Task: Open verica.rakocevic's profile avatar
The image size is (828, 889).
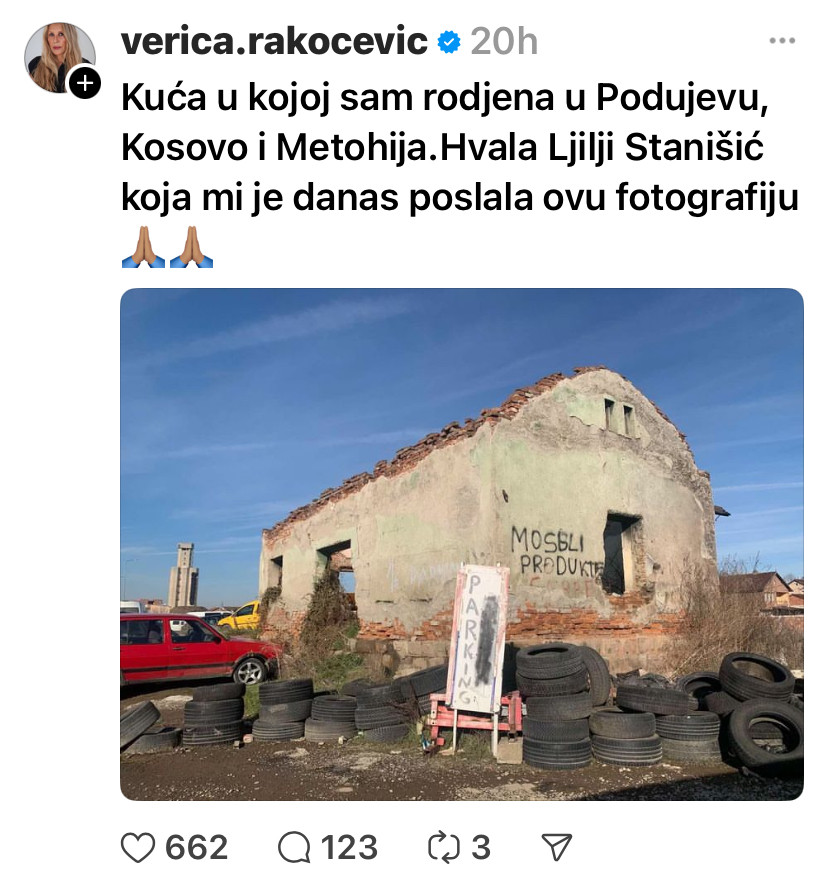Action: click(58, 57)
